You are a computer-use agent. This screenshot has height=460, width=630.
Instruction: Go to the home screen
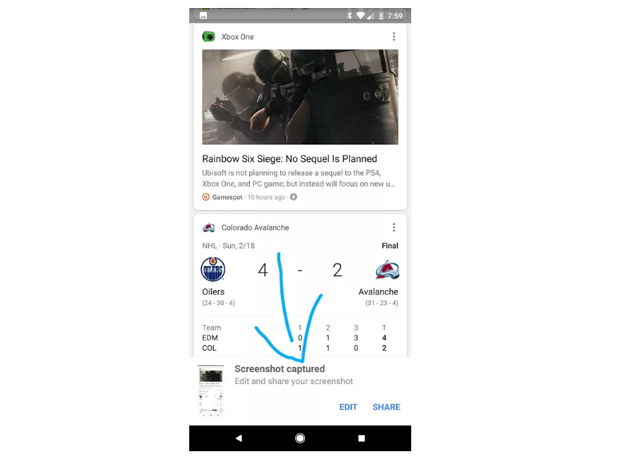coord(300,438)
